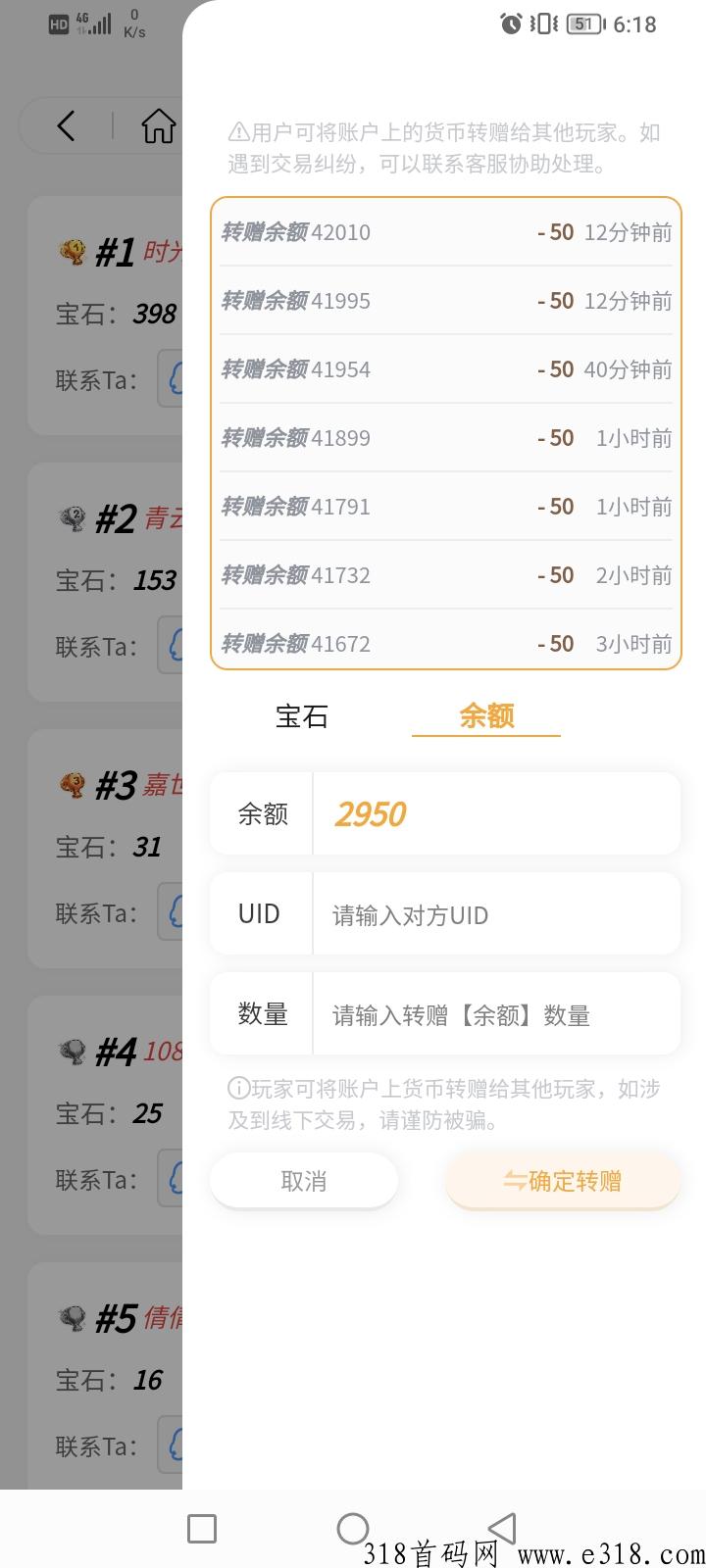This screenshot has height=1568, width=706.
Task: Open recent apps with the square button
Action: 202,1529
